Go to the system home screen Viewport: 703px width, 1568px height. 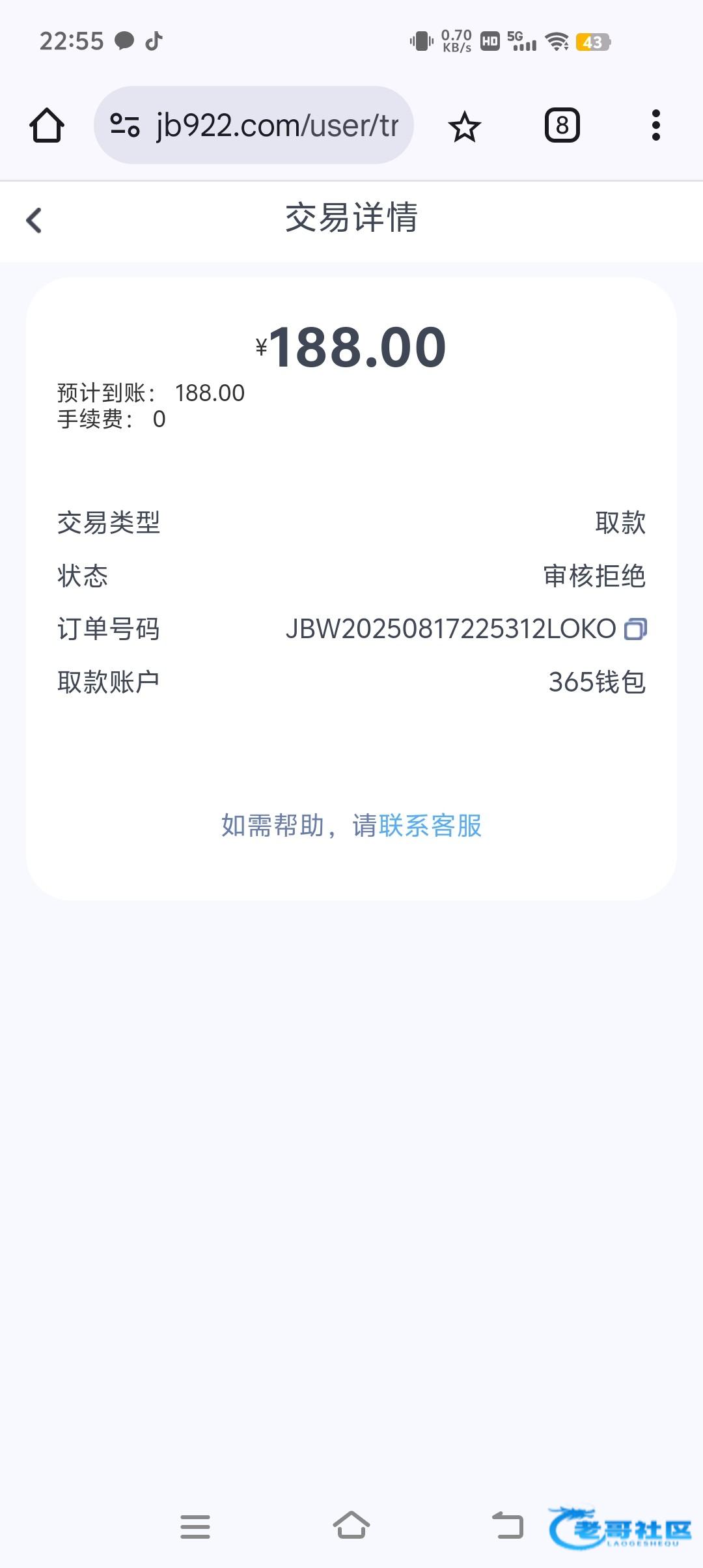coord(351,1525)
